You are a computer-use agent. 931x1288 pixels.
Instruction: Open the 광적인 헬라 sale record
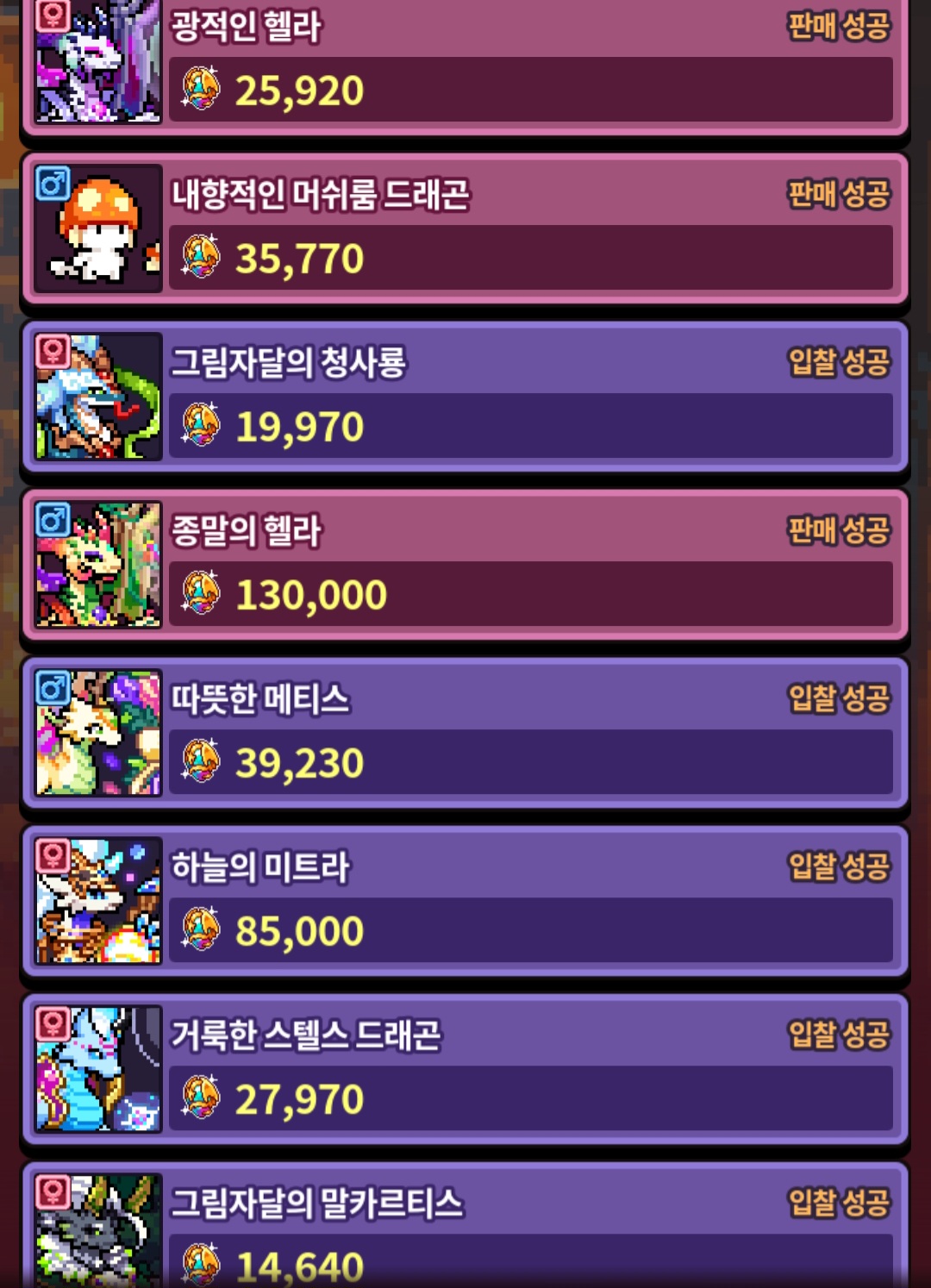pyautogui.click(x=465, y=65)
